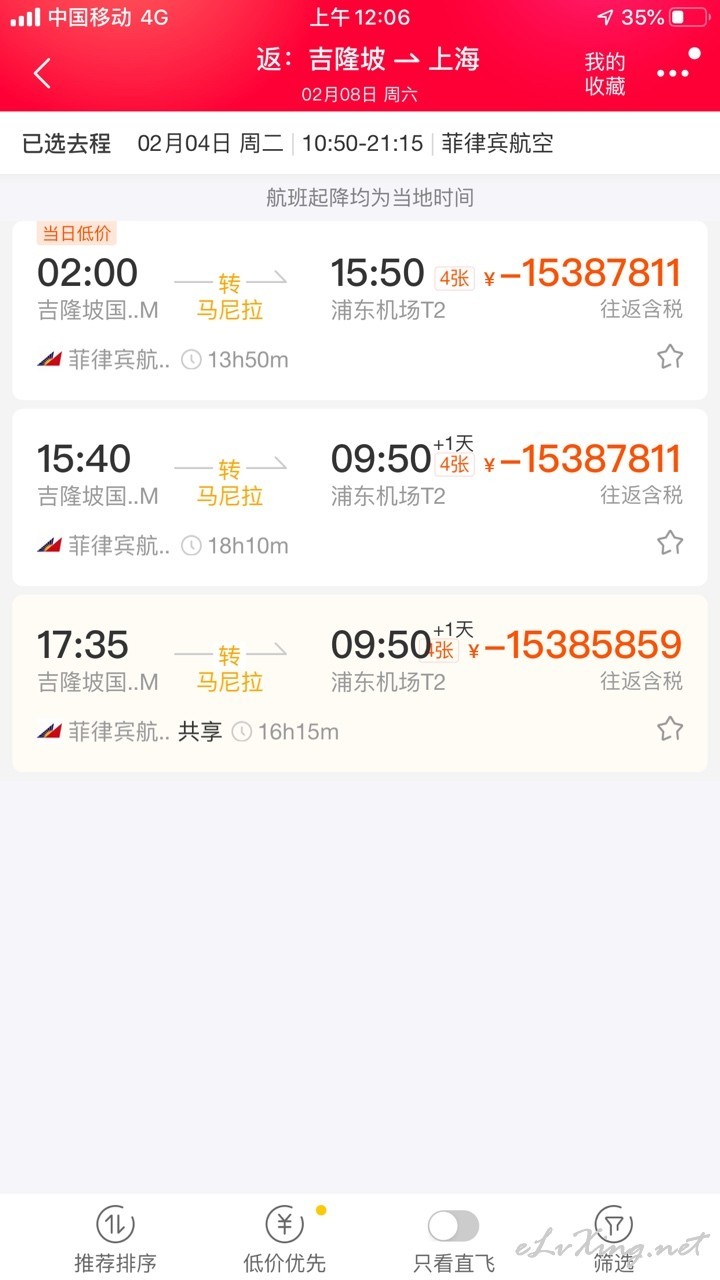
Task: Open the three-dot overflow menu
Action: (673, 73)
